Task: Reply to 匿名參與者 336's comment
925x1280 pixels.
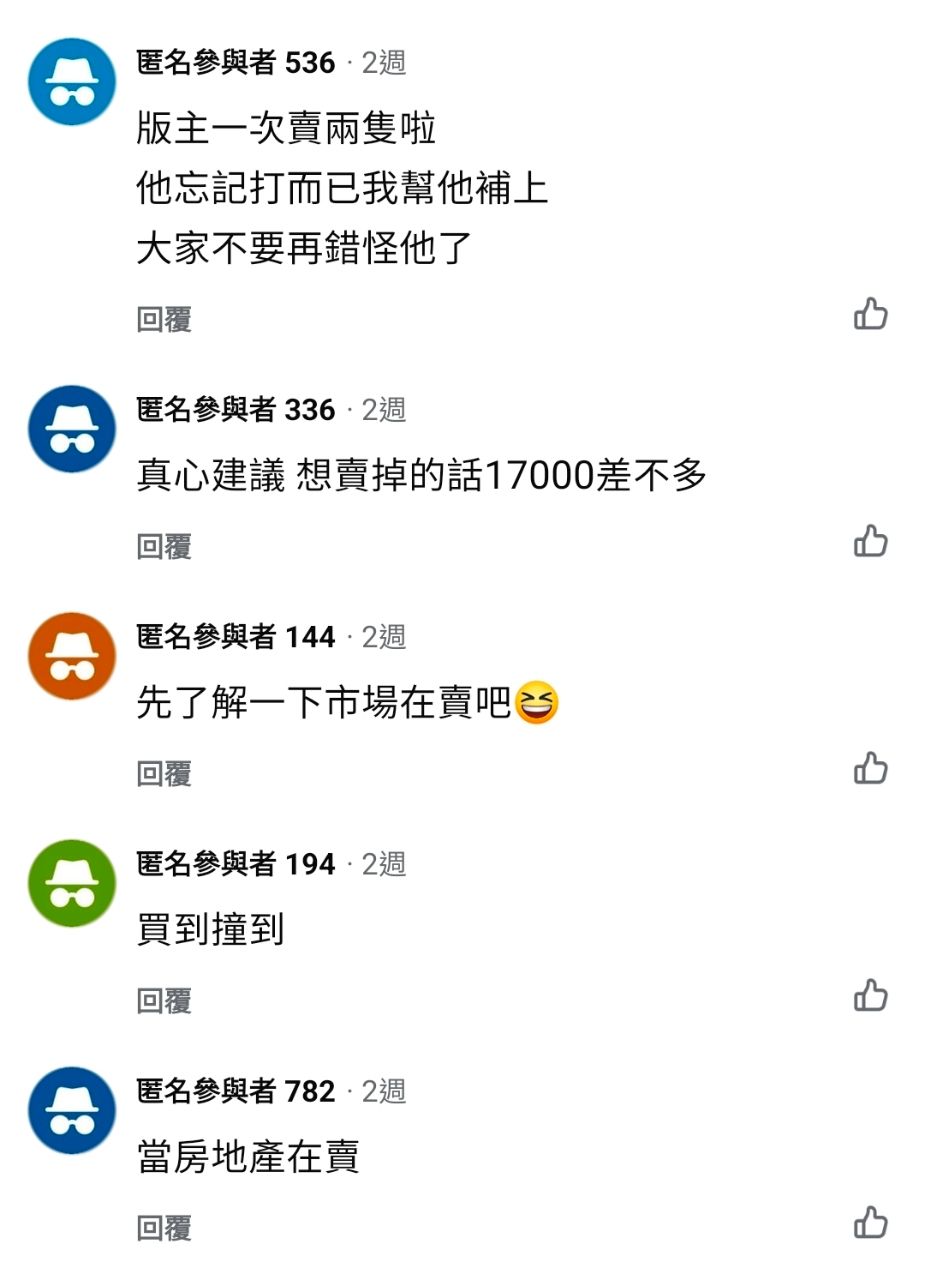Action: coord(164,546)
